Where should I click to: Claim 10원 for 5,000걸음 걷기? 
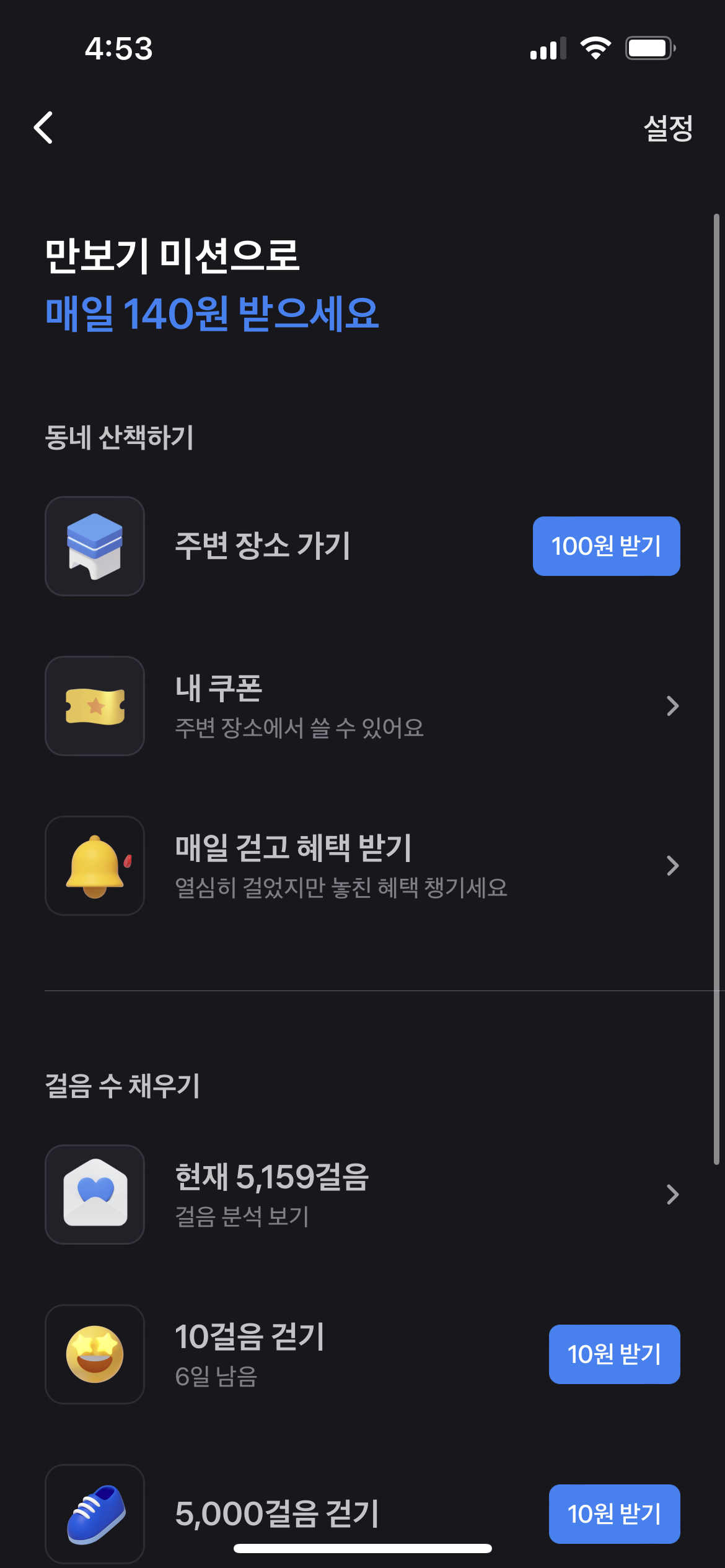(x=614, y=1514)
